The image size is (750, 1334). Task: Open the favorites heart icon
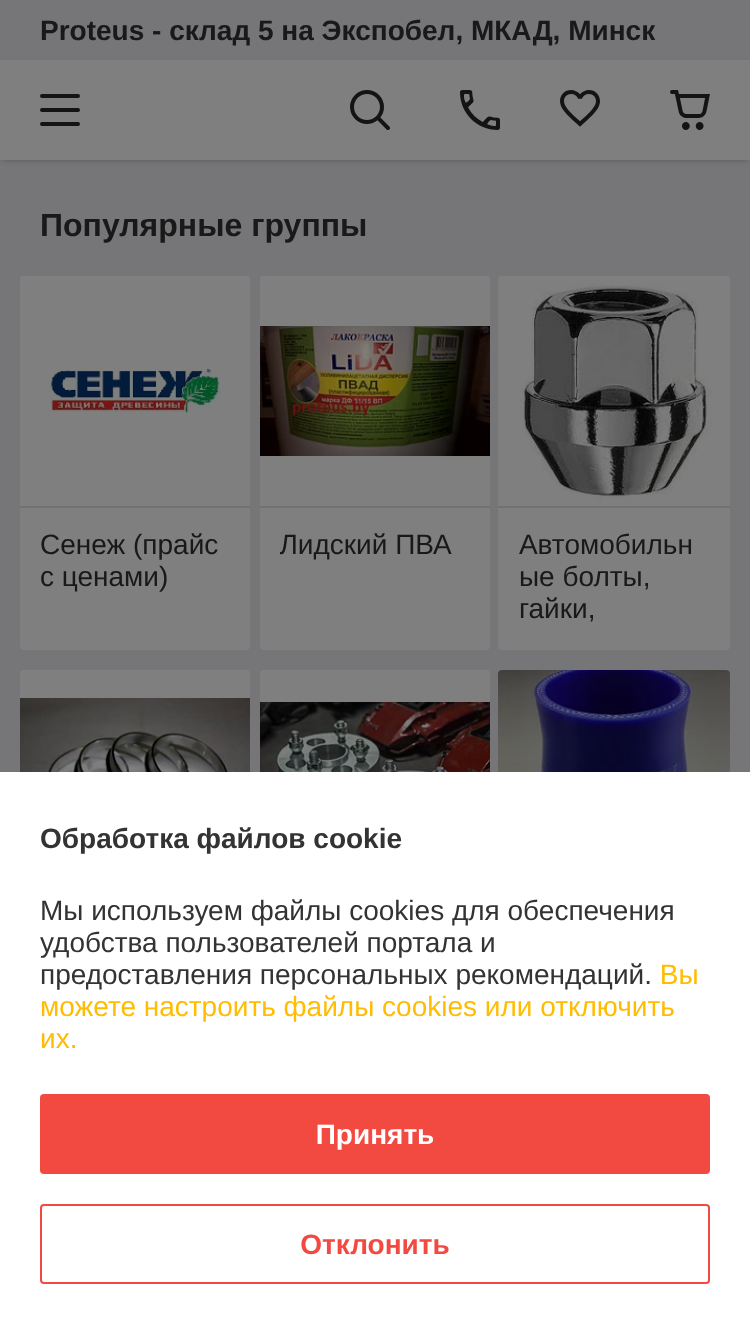click(x=580, y=109)
